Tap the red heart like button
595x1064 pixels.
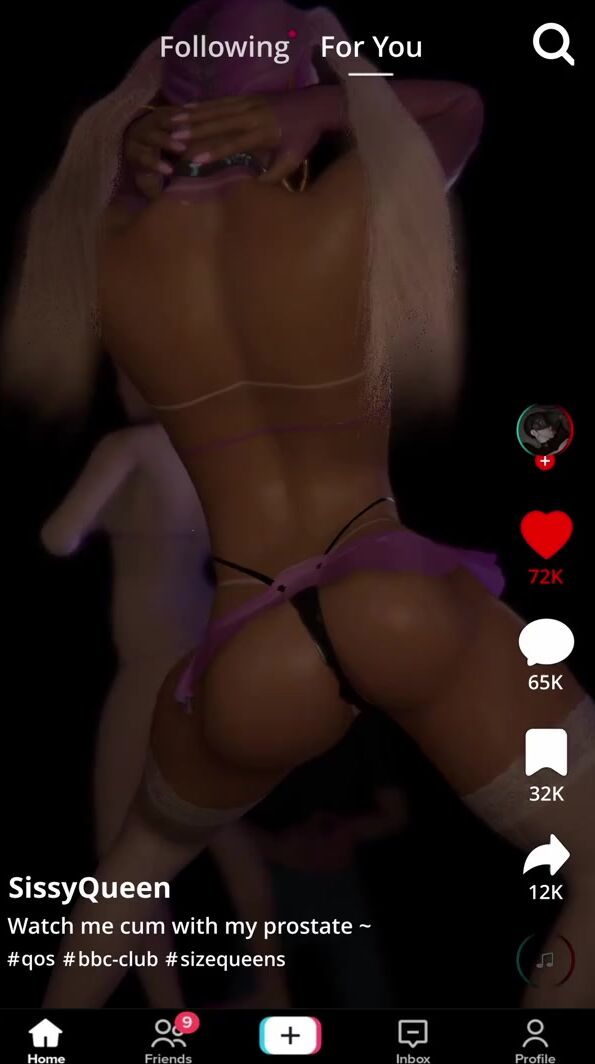click(x=546, y=535)
